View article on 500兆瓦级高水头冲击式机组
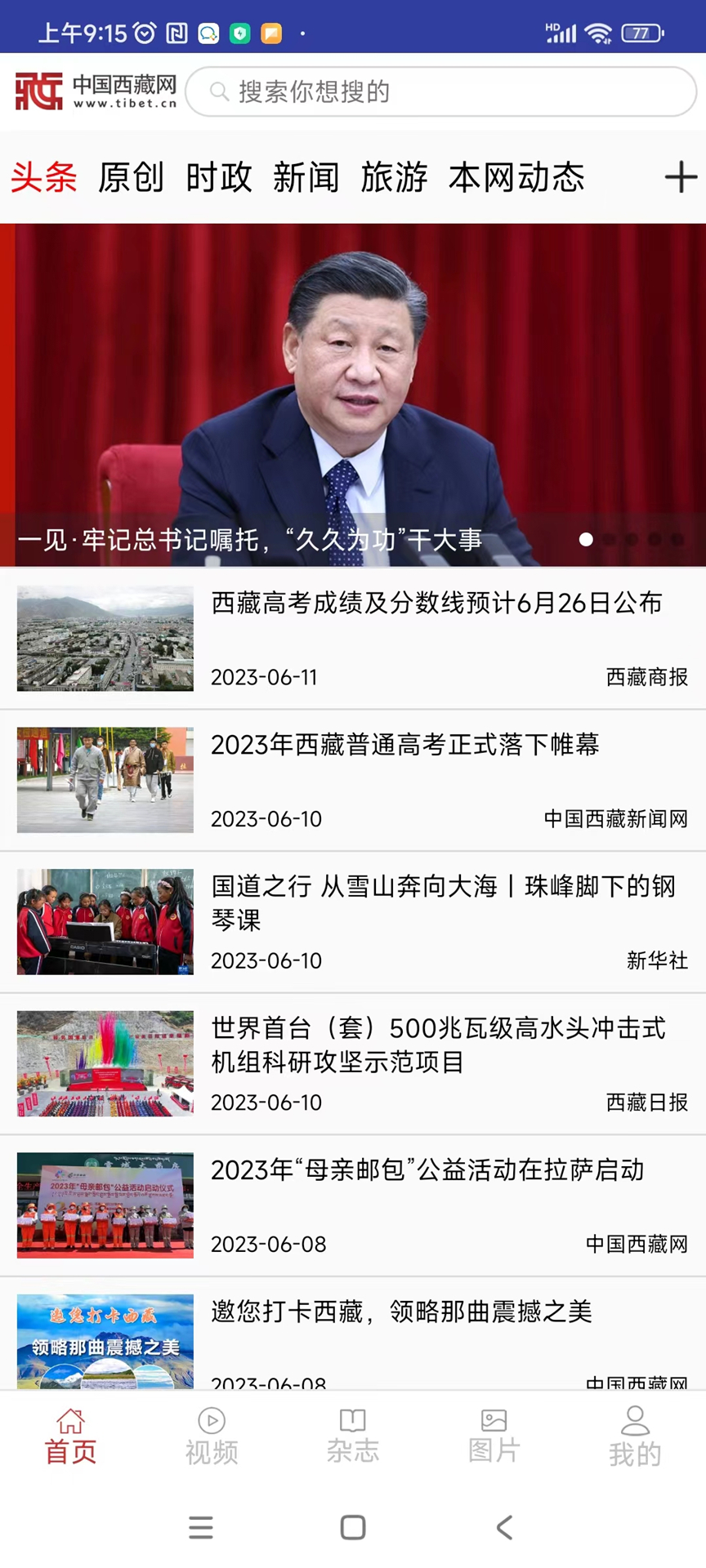Image resolution: width=706 pixels, height=1568 pixels. pyautogui.click(x=438, y=1045)
